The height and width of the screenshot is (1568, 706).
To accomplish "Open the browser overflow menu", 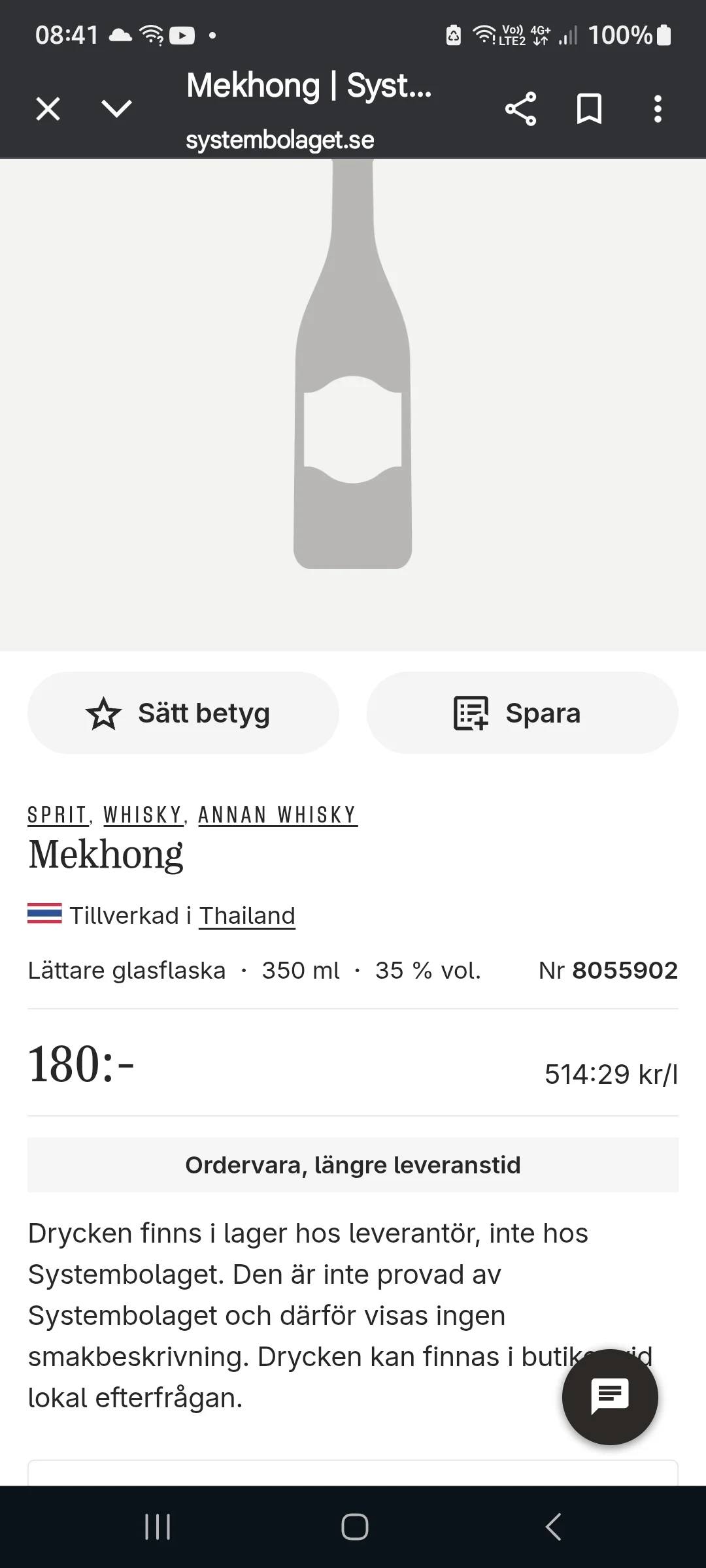I will tap(658, 109).
